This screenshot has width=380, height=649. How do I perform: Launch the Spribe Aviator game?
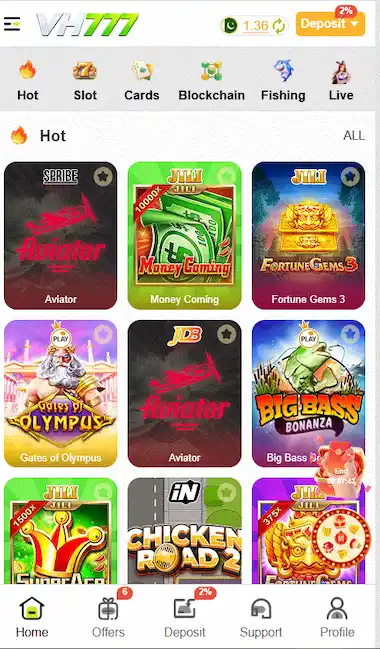(60, 236)
